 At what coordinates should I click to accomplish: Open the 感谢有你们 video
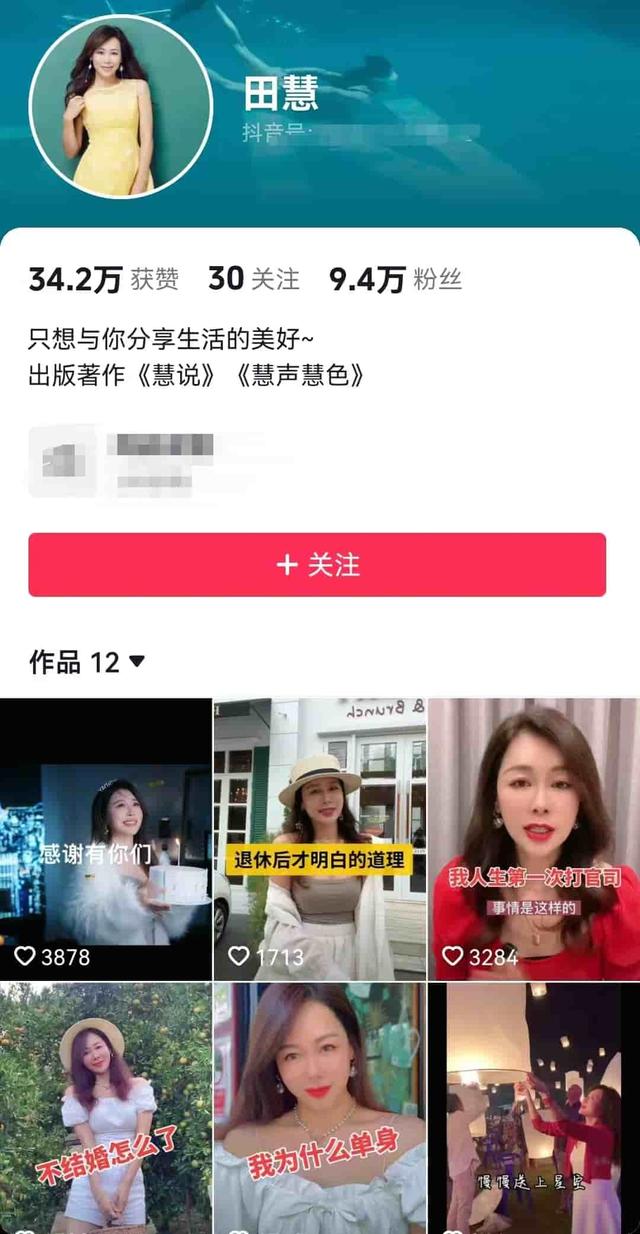click(x=106, y=838)
